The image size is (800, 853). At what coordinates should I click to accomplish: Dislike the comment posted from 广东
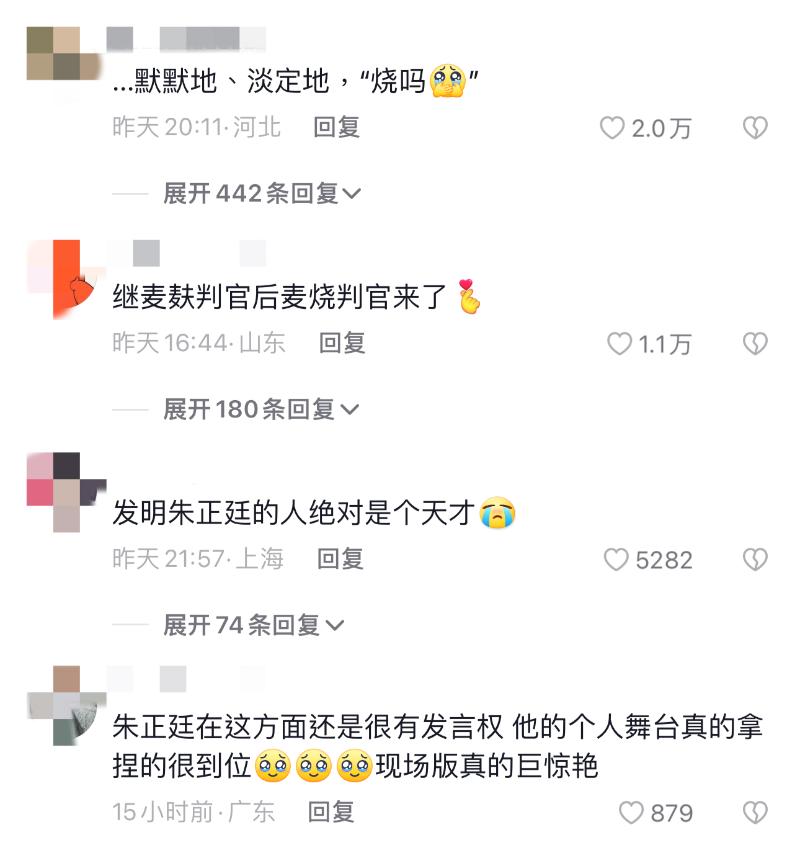point(755,813)
